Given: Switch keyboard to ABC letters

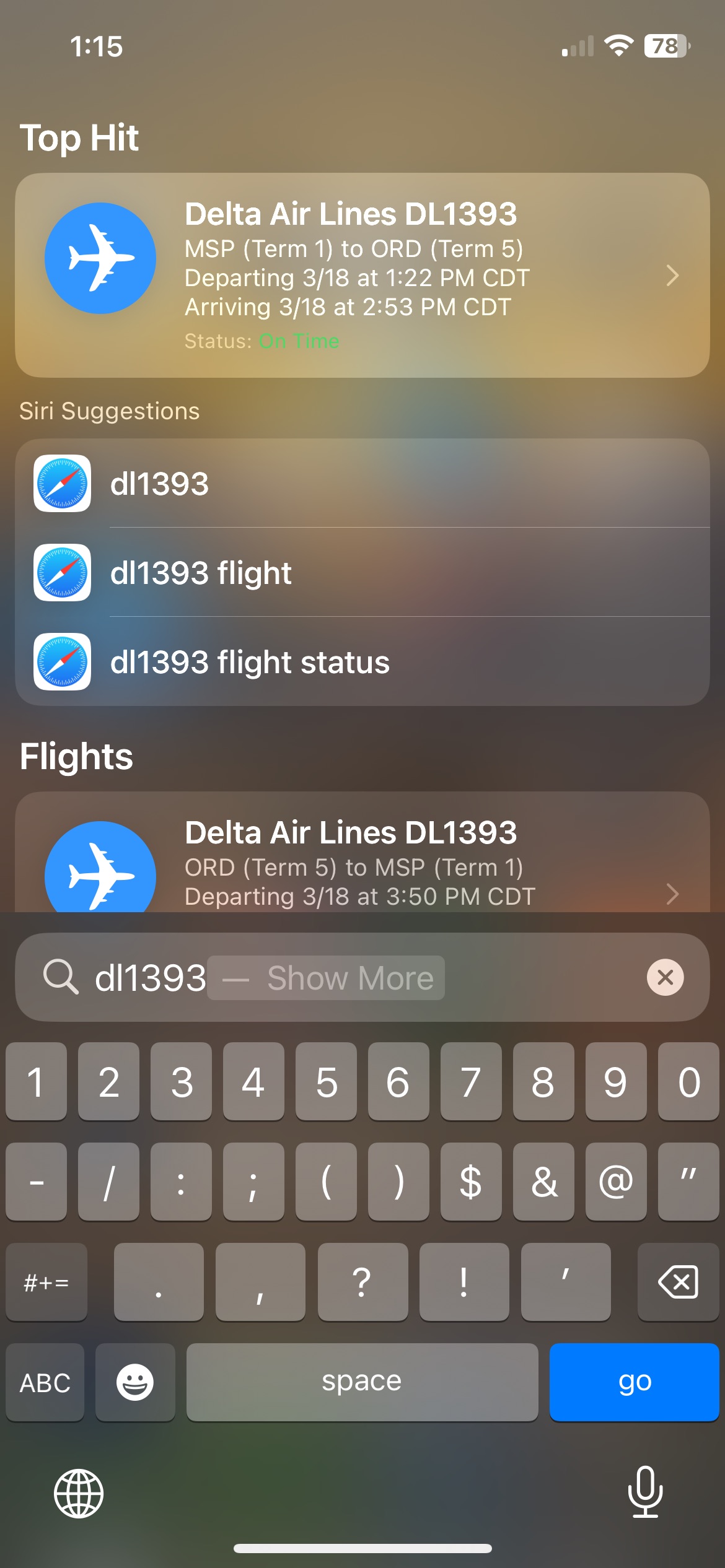Looking at the screenshot, I should coord(45,1382).
